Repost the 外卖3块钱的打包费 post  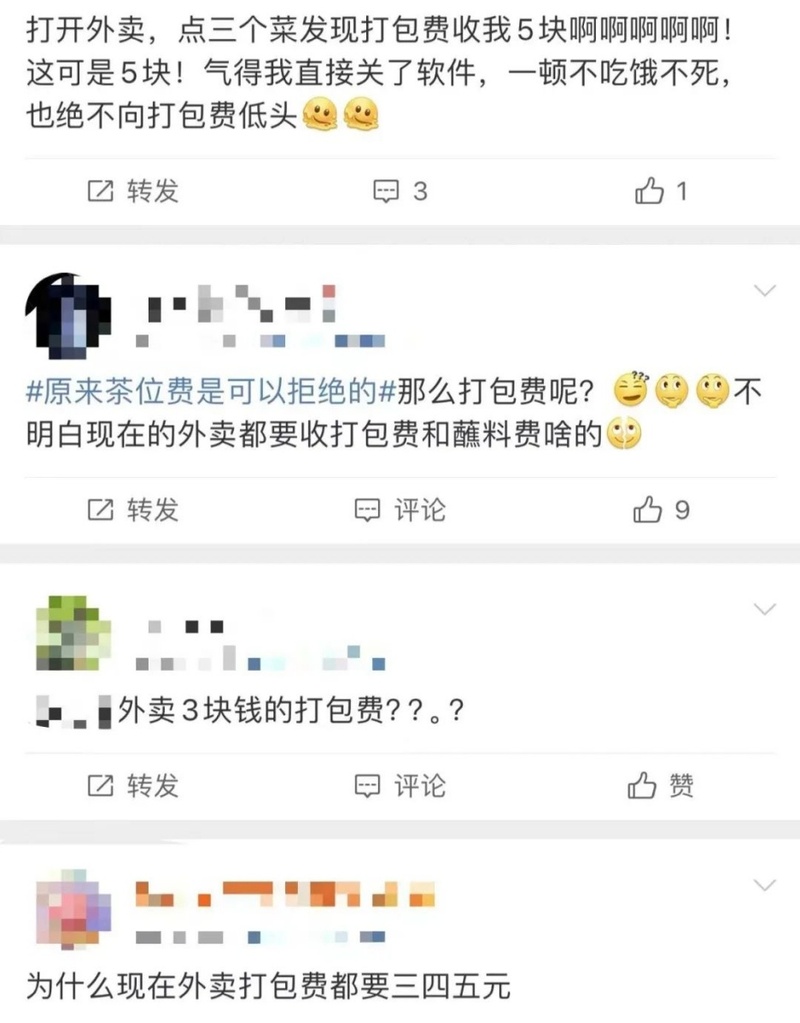click(x=133, y=785)
